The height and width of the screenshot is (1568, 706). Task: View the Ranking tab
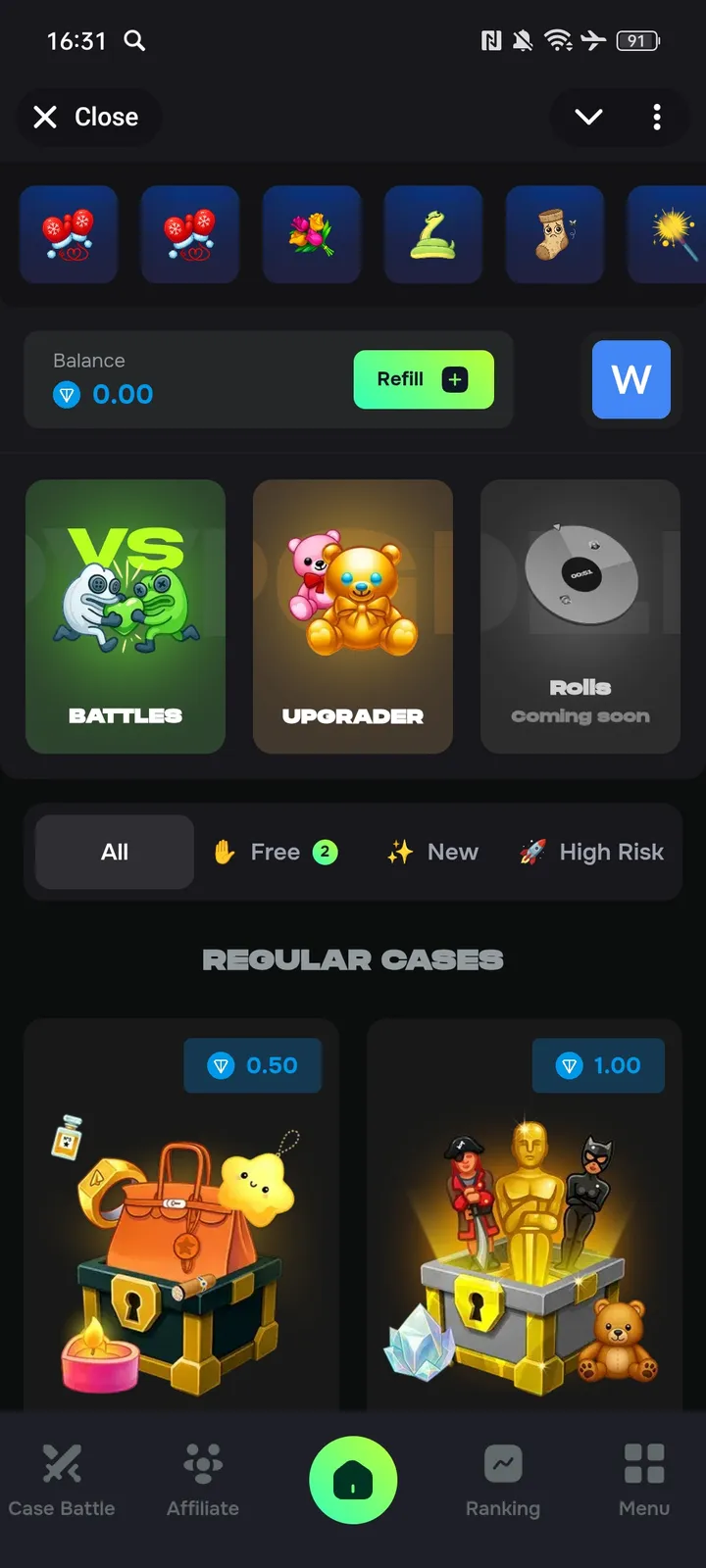[x=503, y=1480]
